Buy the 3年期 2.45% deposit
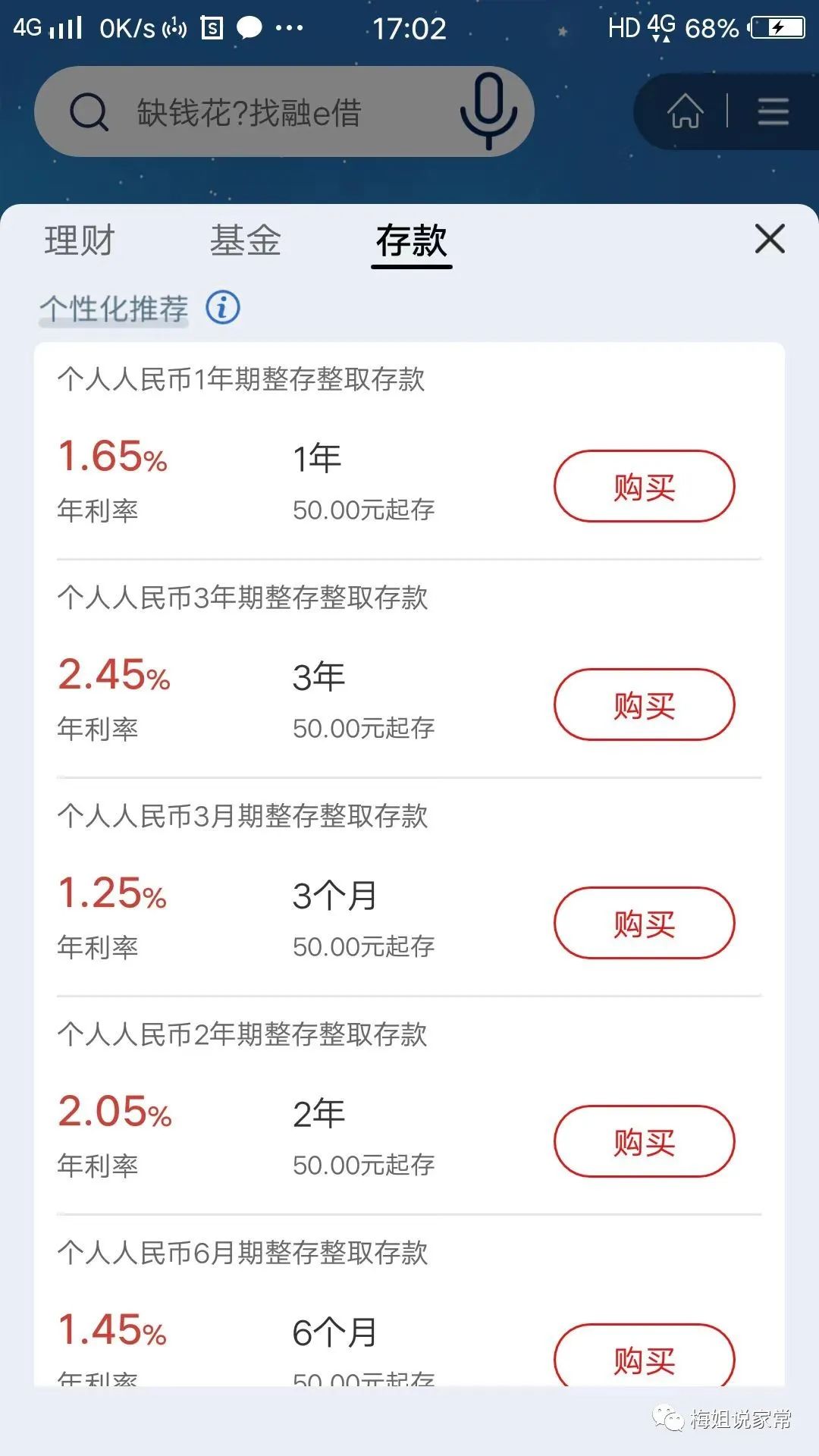 (x=644, y=704)
